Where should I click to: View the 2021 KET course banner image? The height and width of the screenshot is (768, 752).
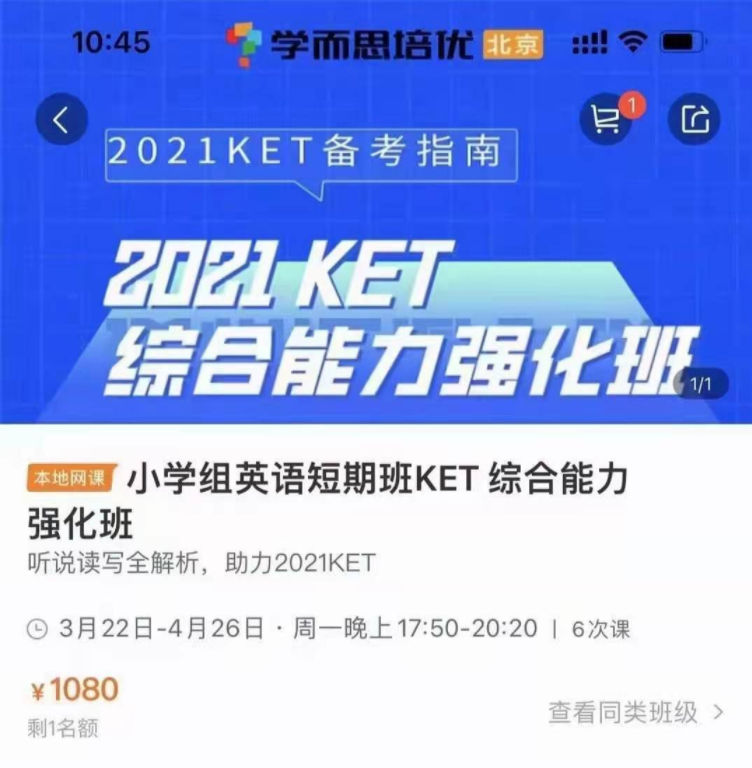375,300
